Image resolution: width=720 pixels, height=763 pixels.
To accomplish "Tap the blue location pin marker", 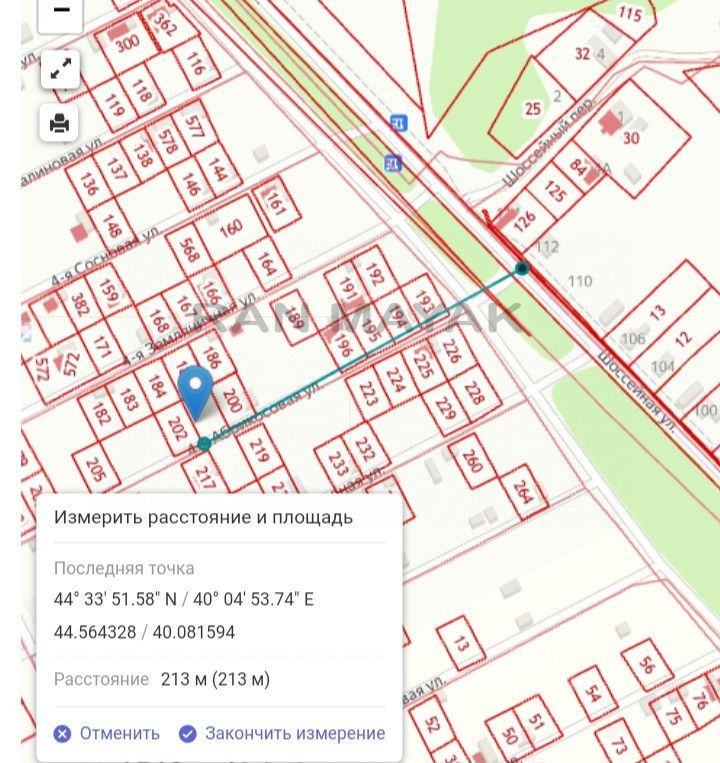I will 195,390.
